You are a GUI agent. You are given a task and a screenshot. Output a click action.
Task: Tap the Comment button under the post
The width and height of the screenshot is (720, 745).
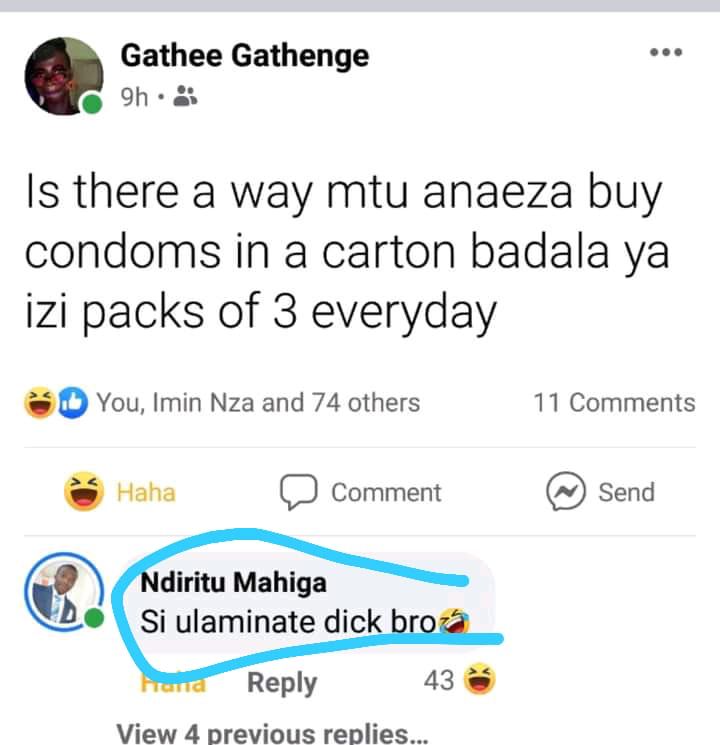(x=360, y=492)
